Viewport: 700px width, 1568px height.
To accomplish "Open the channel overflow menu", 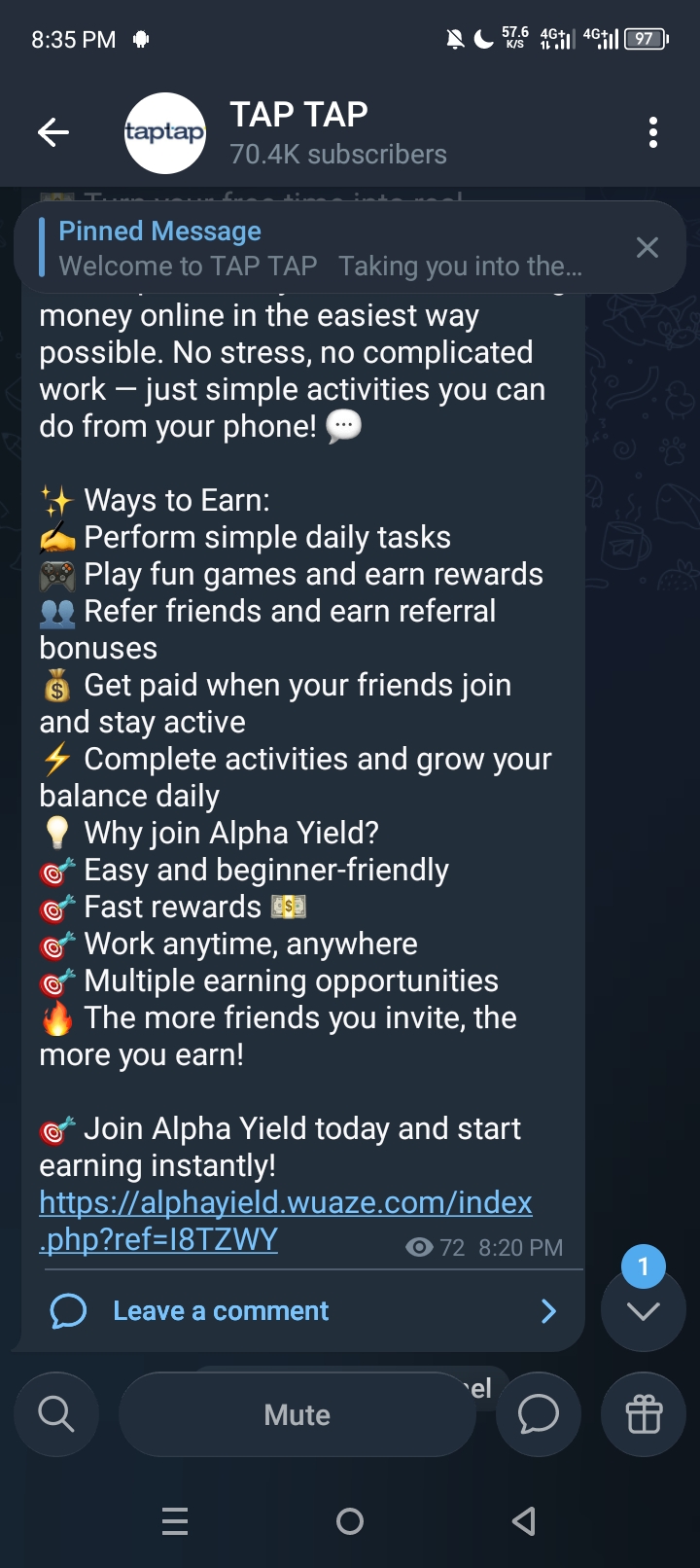I will click(x=652, y=132).
